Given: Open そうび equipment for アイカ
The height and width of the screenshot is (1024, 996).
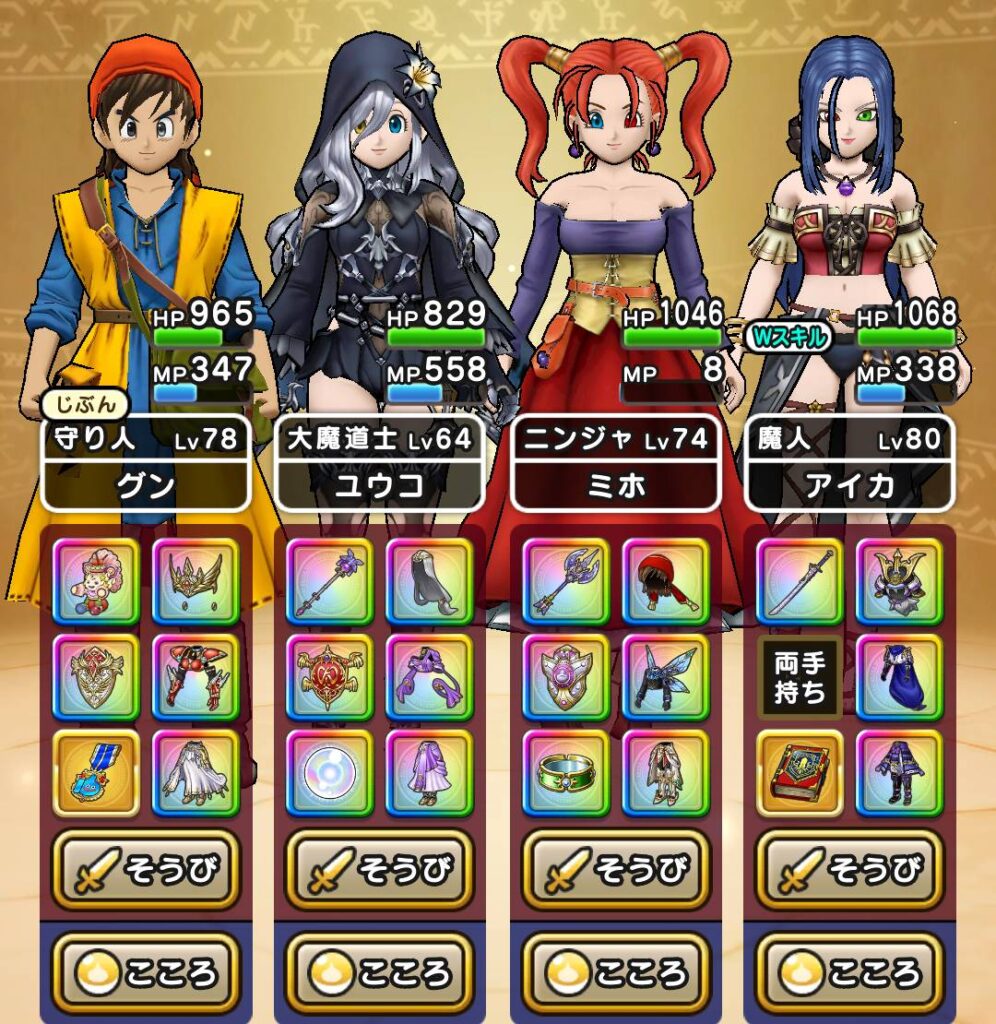Looking at the screenshot, I should pos(850,869).
